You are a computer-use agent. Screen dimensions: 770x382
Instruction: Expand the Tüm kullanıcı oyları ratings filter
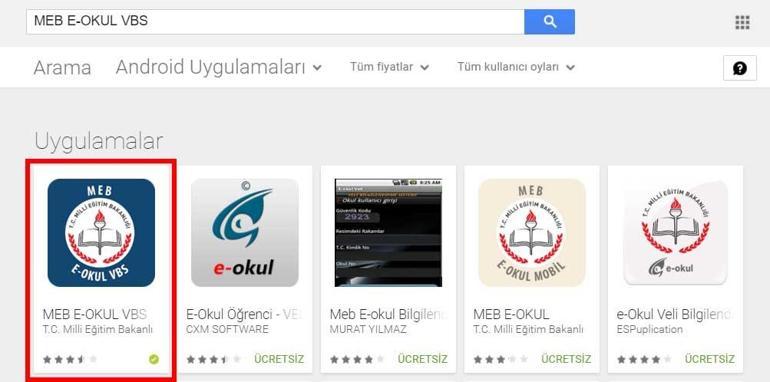(x=516, y=67)
